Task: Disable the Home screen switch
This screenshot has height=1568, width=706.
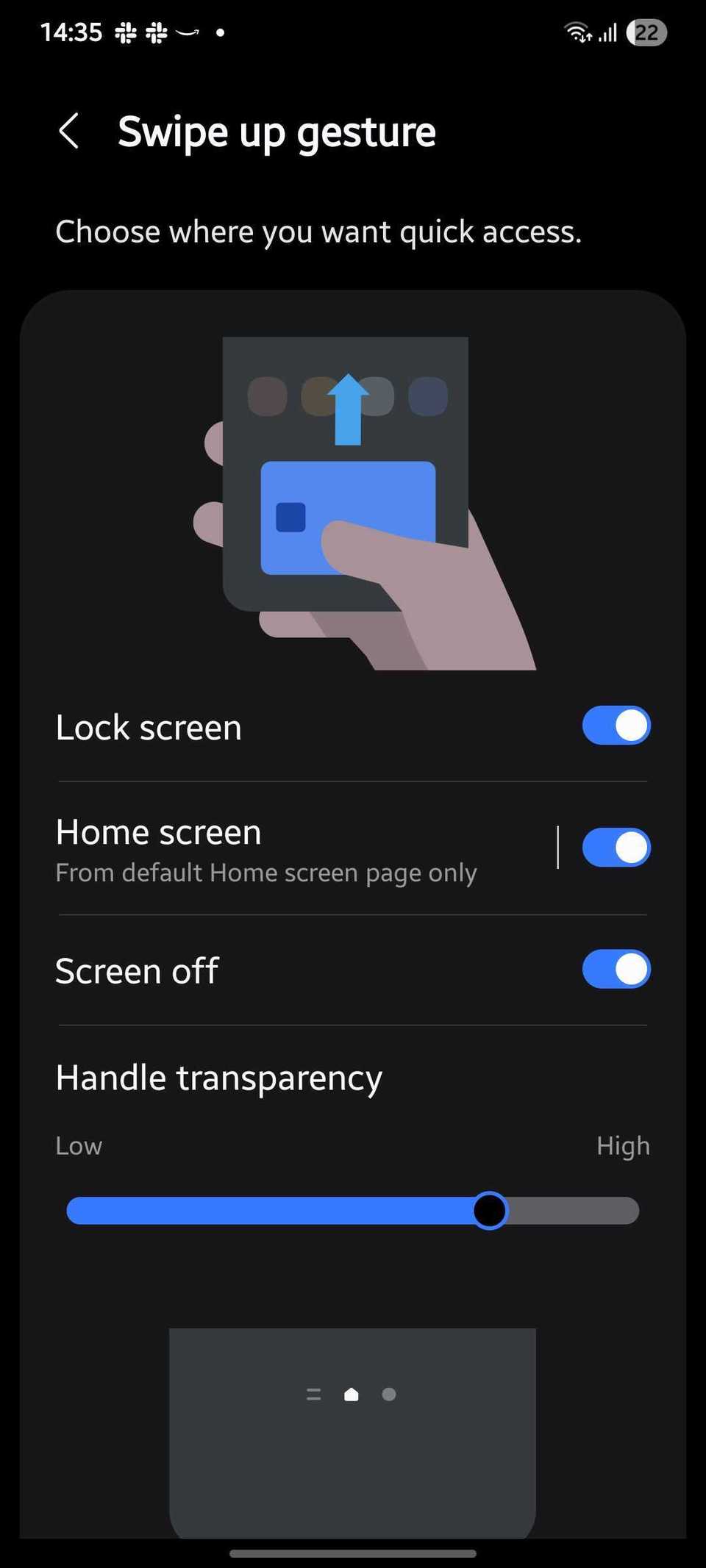Action: click(616, 848)
